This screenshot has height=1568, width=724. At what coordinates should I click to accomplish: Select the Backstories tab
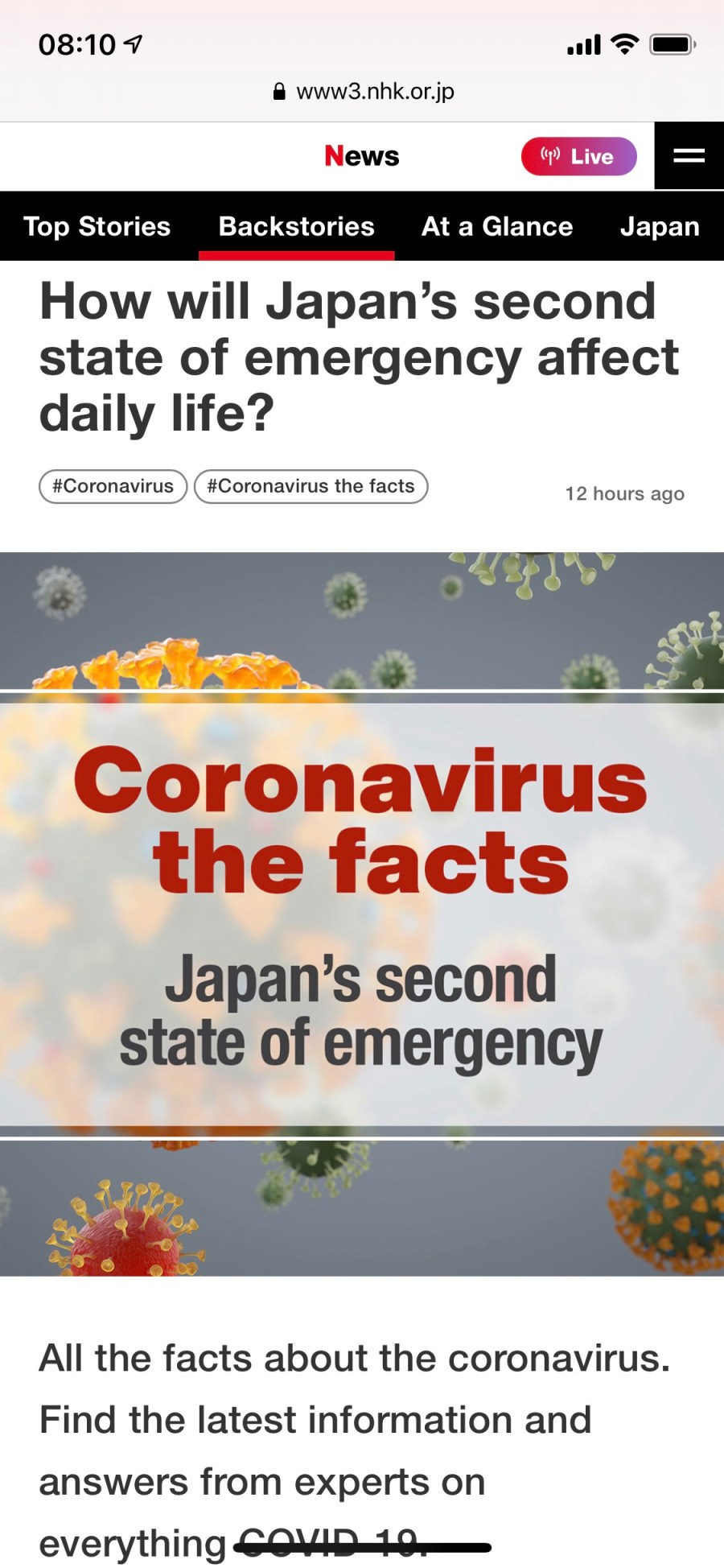[x=296, y=226]
